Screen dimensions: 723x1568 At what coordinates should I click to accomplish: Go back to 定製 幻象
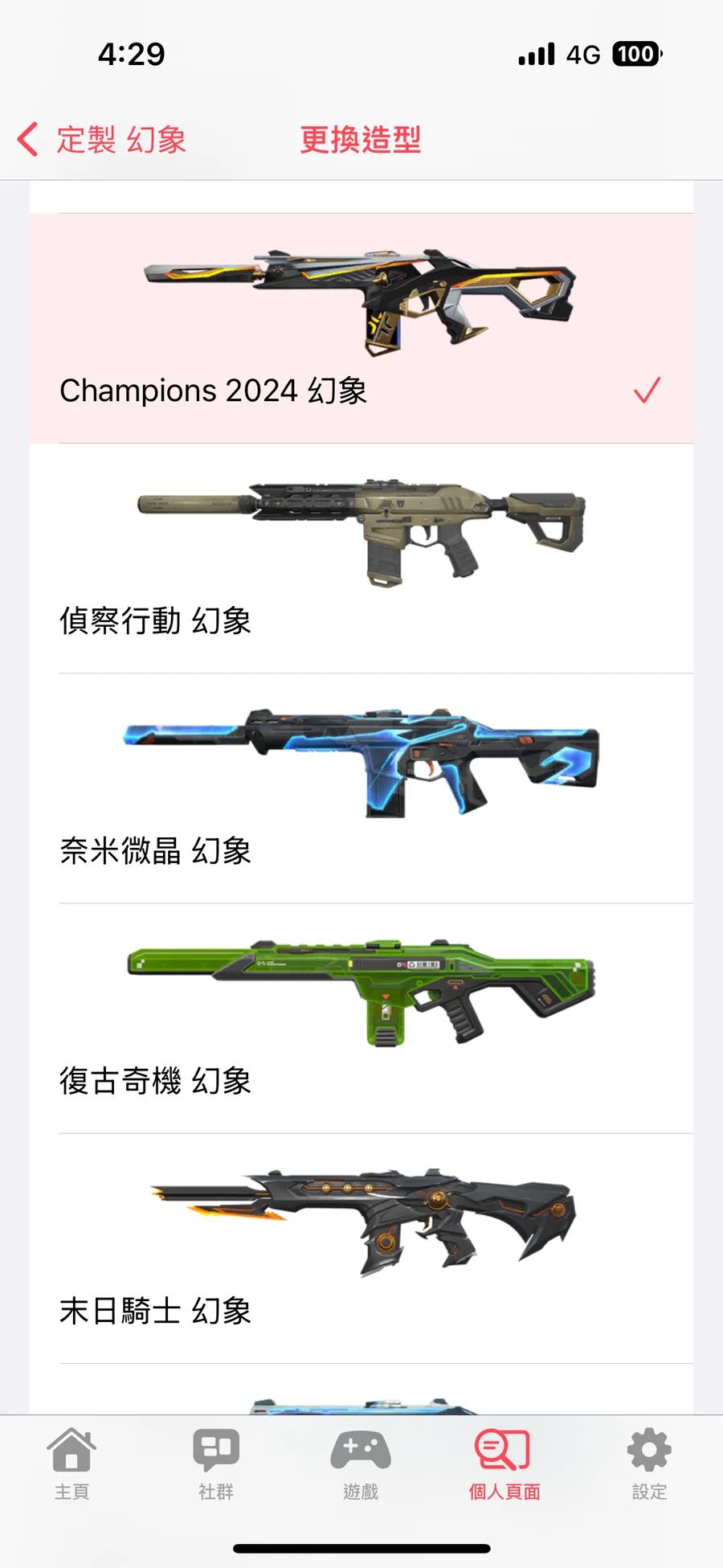(103, 140)
